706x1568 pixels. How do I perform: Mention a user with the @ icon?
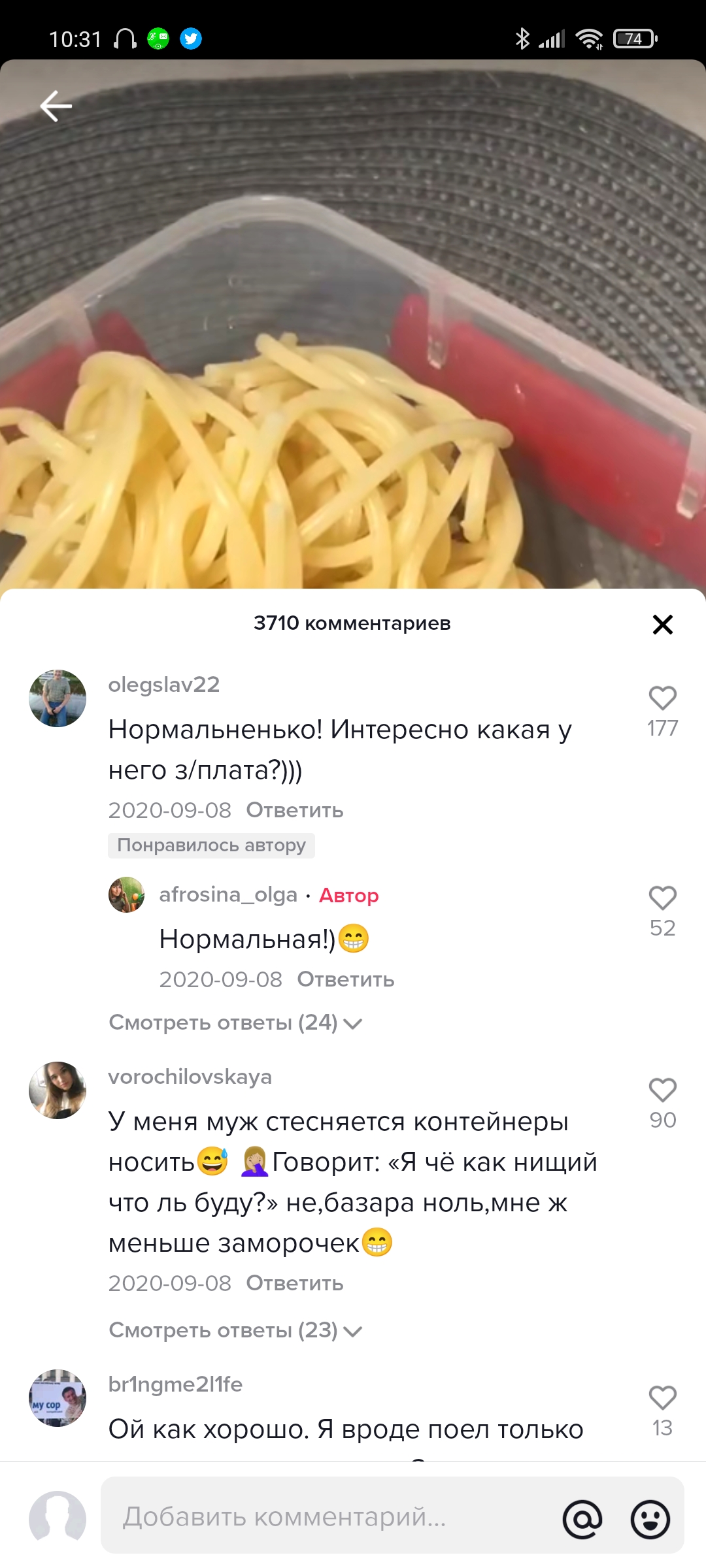(x=582, y=1519)
